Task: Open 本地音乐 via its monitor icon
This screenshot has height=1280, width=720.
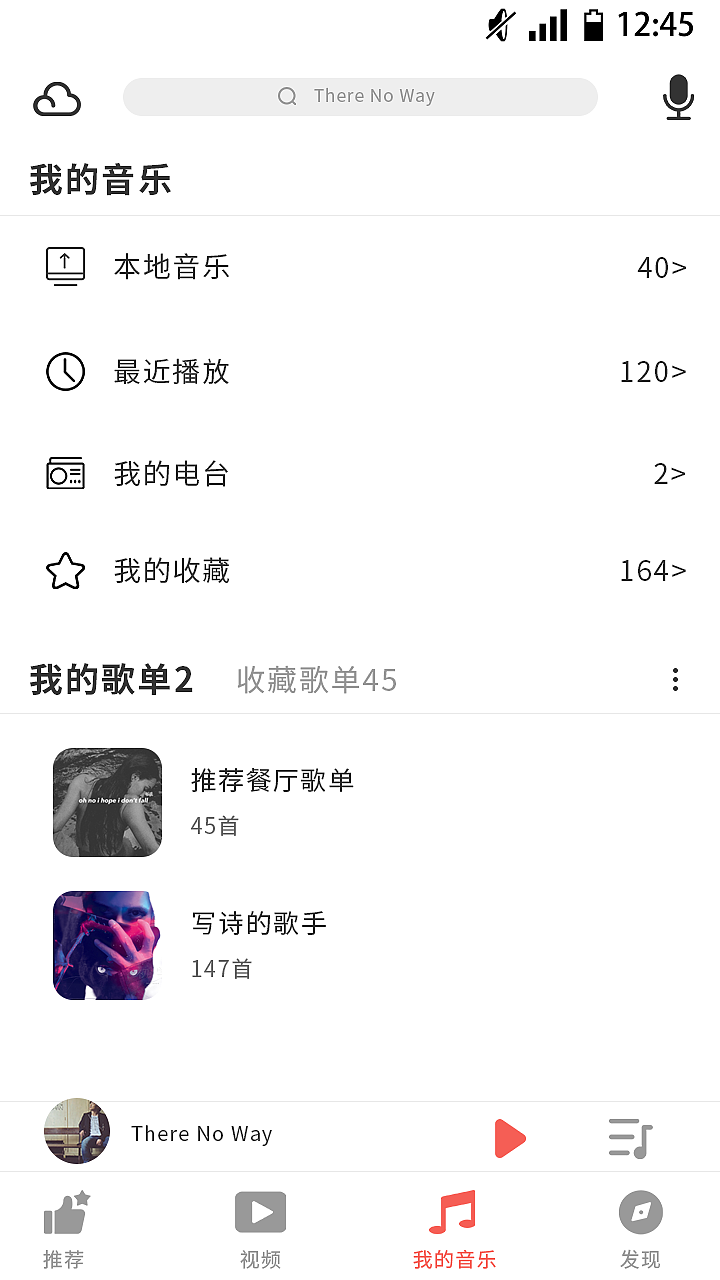Action: pyautogui.click(x=65, y=266)
